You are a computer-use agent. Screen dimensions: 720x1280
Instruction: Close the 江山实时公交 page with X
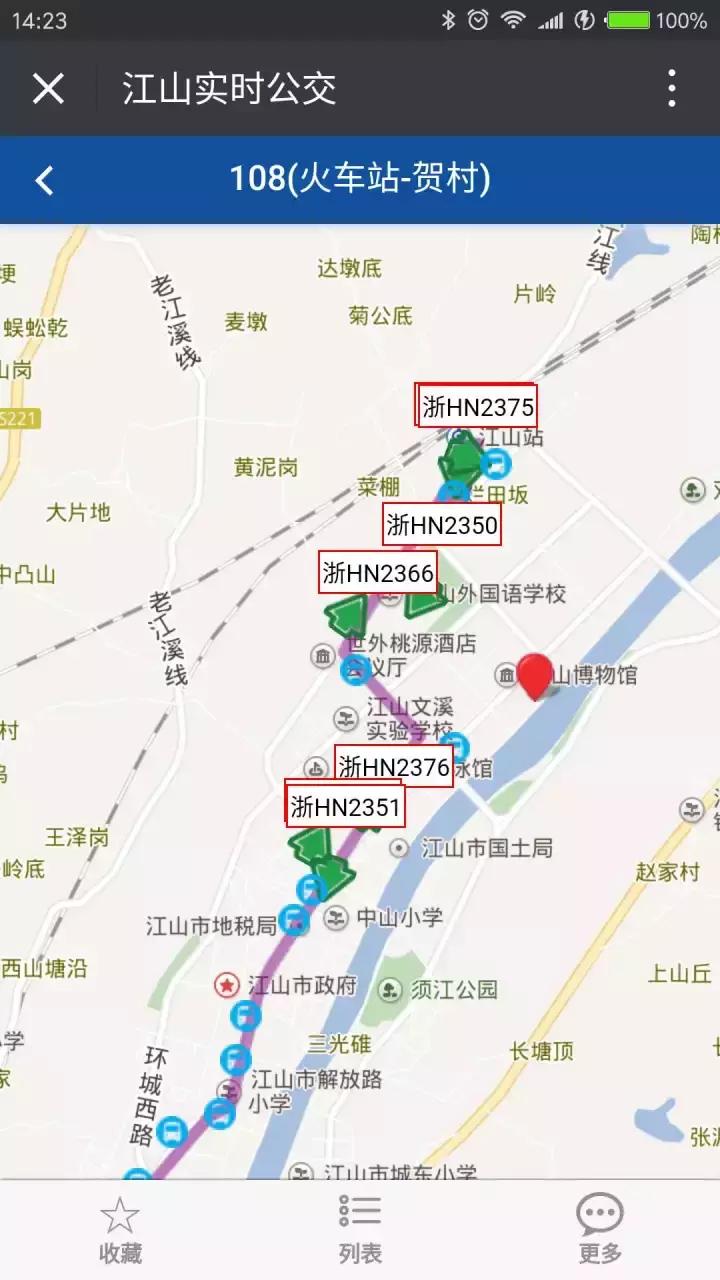tap(48, 89)
